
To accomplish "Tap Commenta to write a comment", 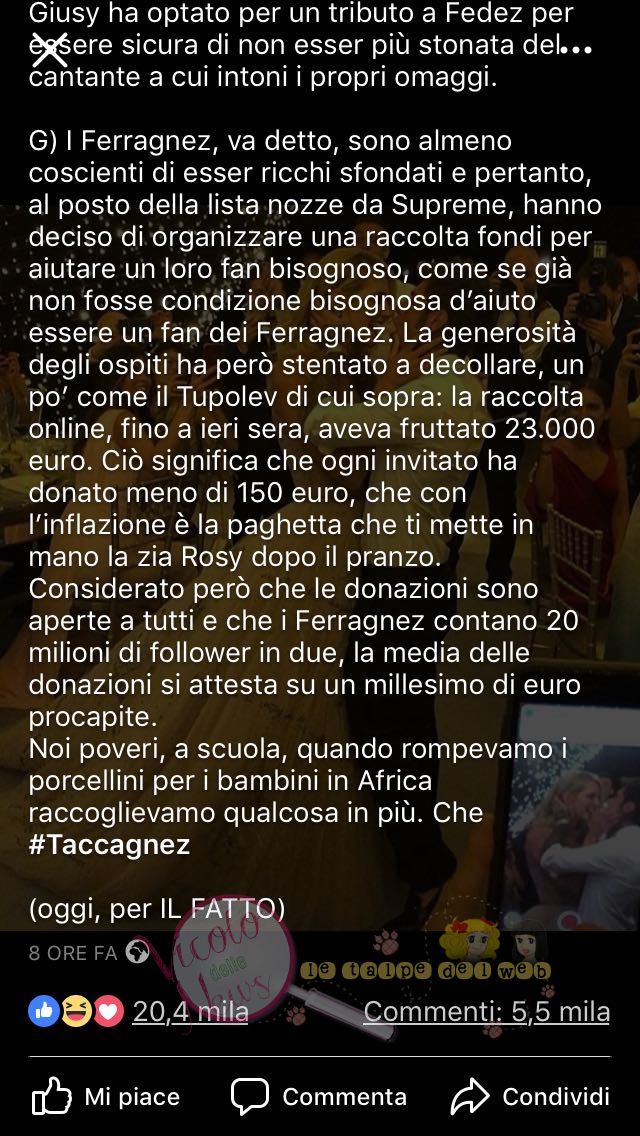I will (x=319, y=1097).
